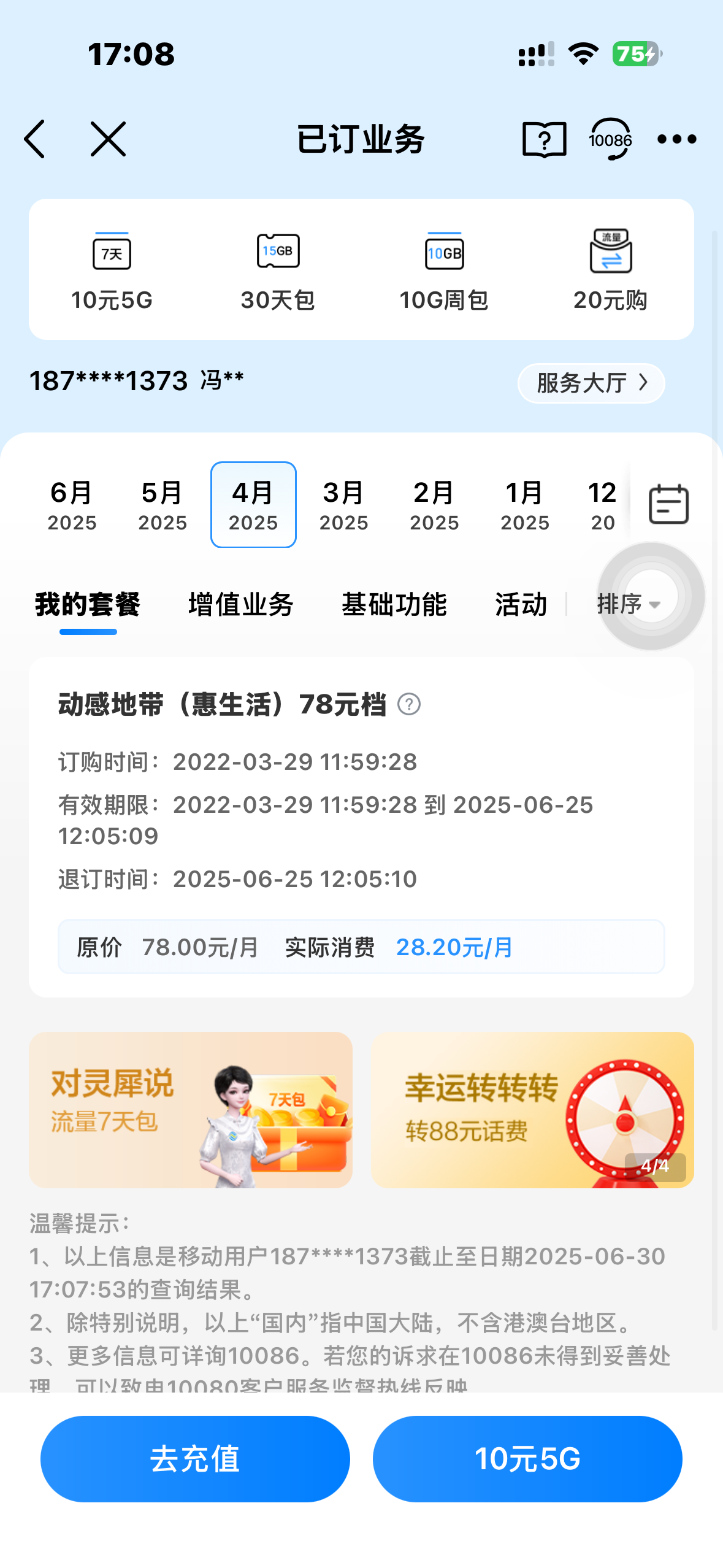
Task: Open 服务大厅
Action: 591,383
